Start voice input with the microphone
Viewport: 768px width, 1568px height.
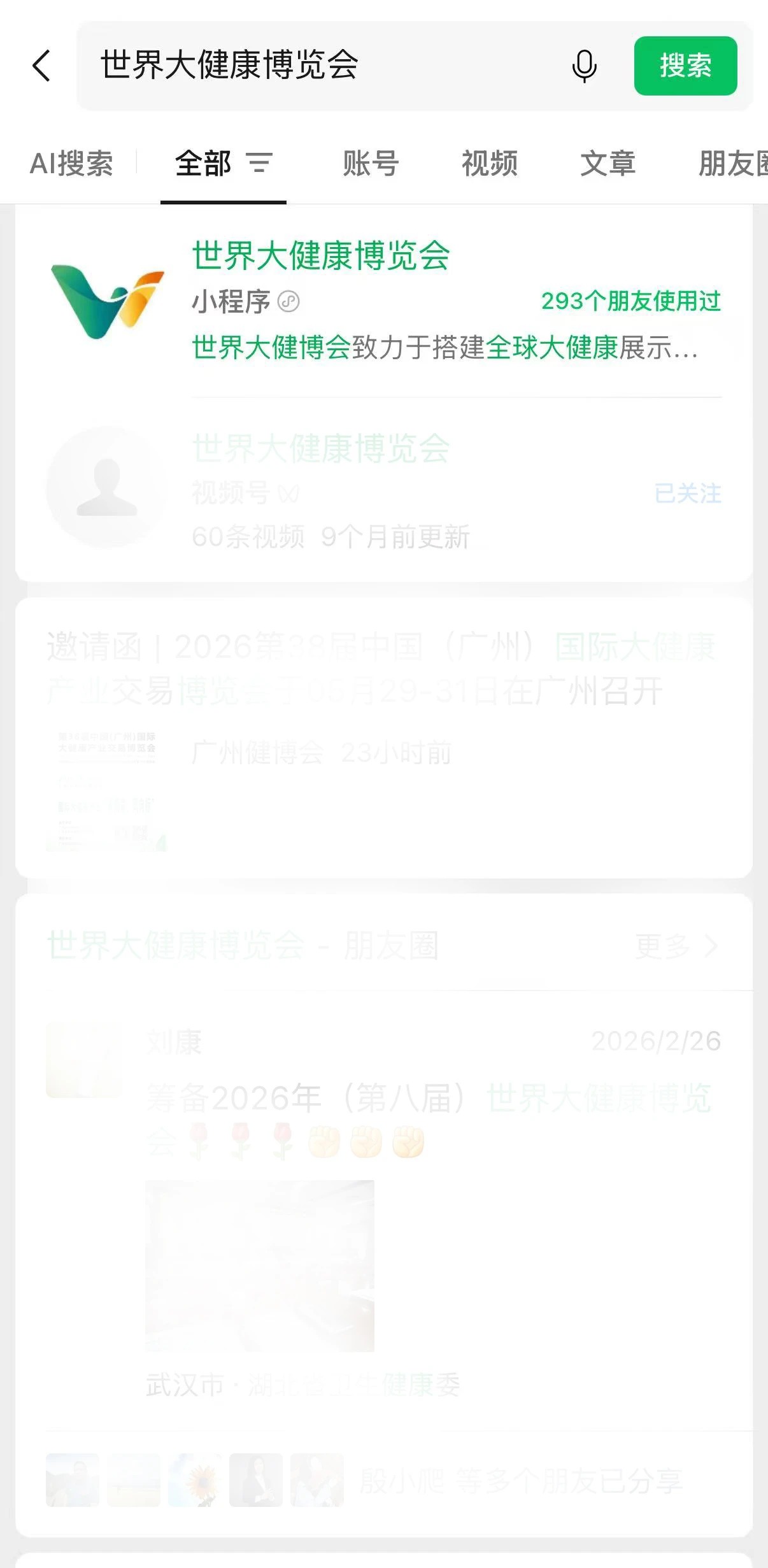(584, 66)
